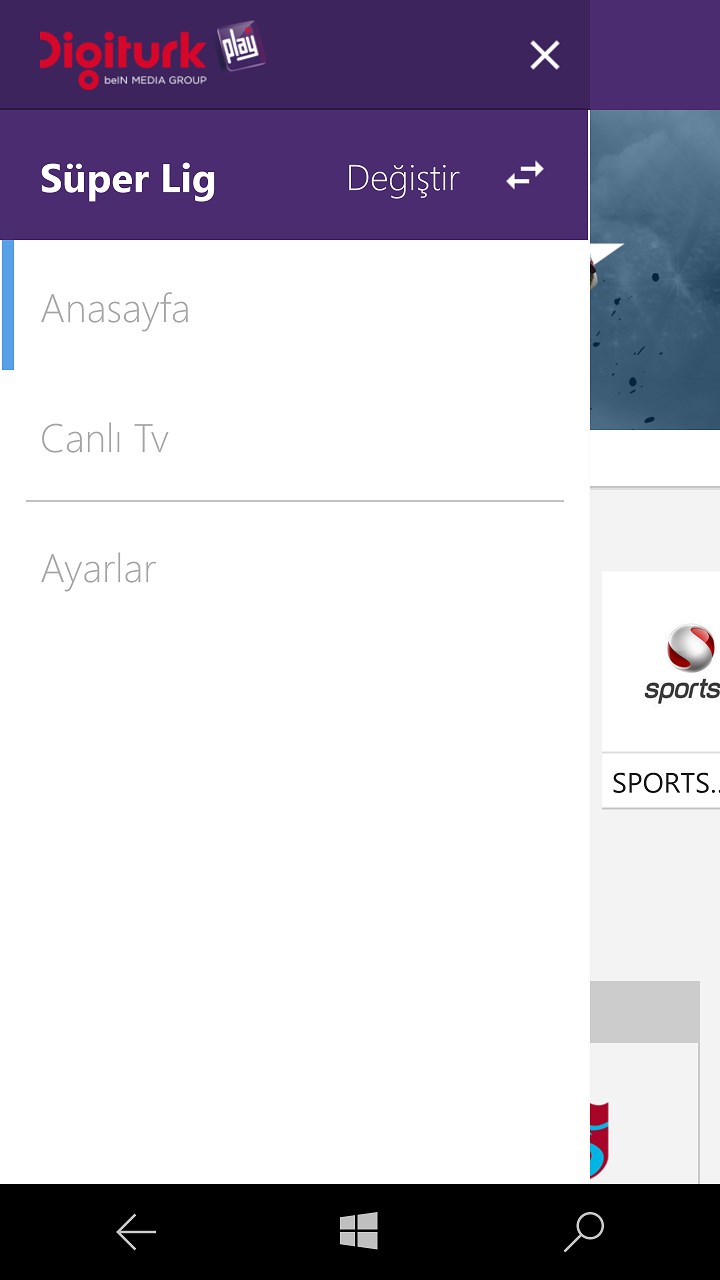Open Ayarlar settings
The image size is (720, 1280).
click(98, 569)
